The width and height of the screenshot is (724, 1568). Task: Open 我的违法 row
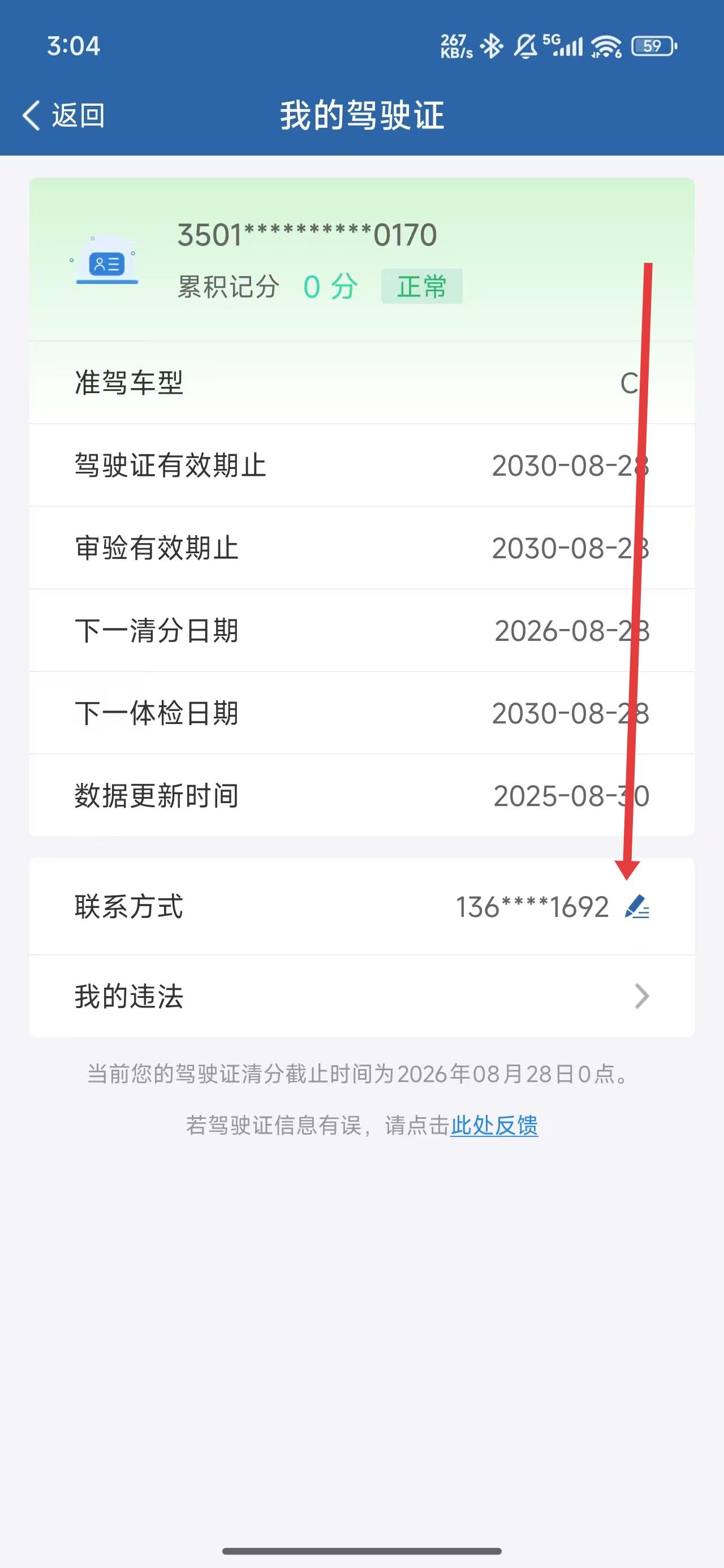tap(361, 997)
